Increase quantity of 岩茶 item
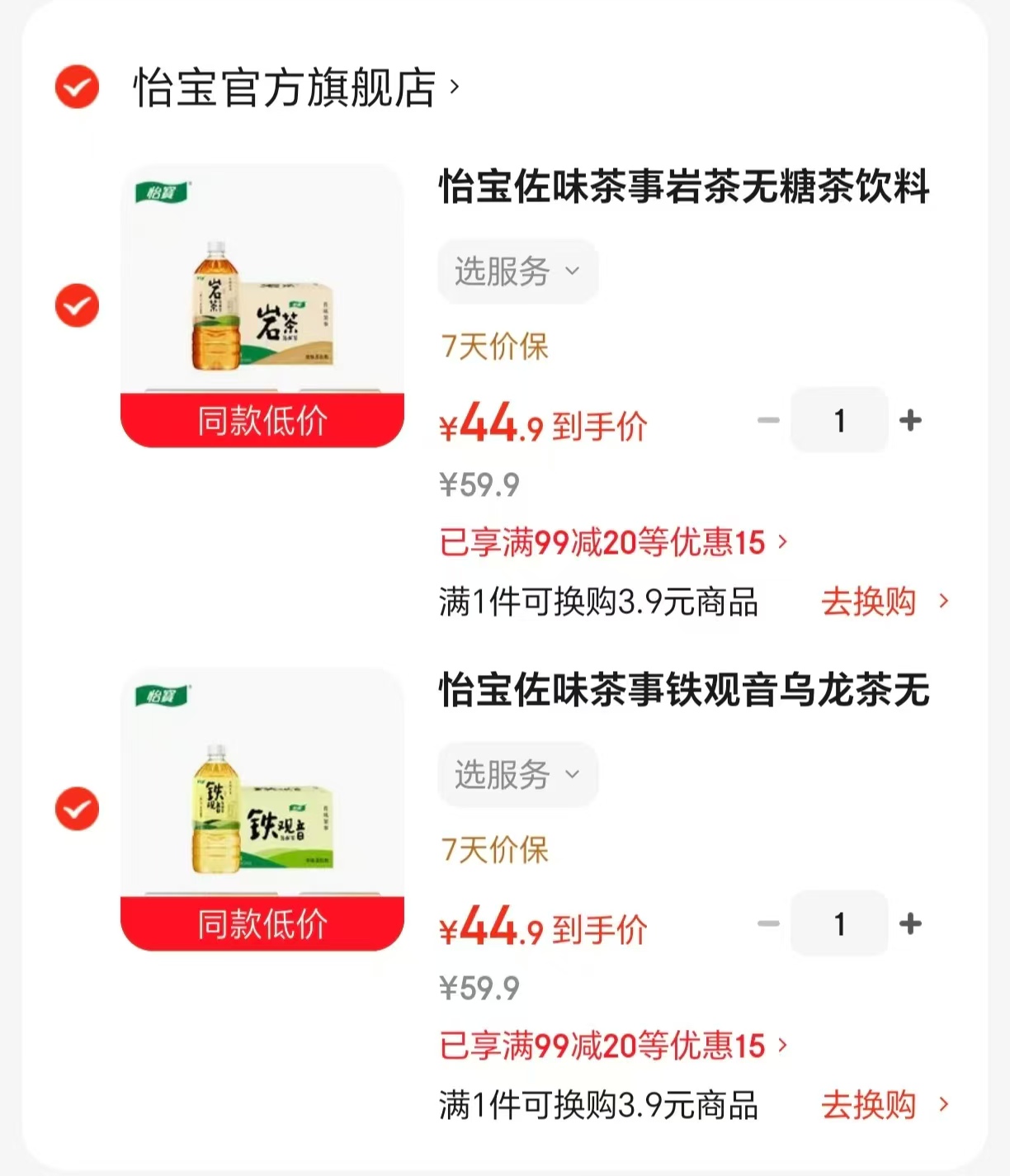 point(910,420)
